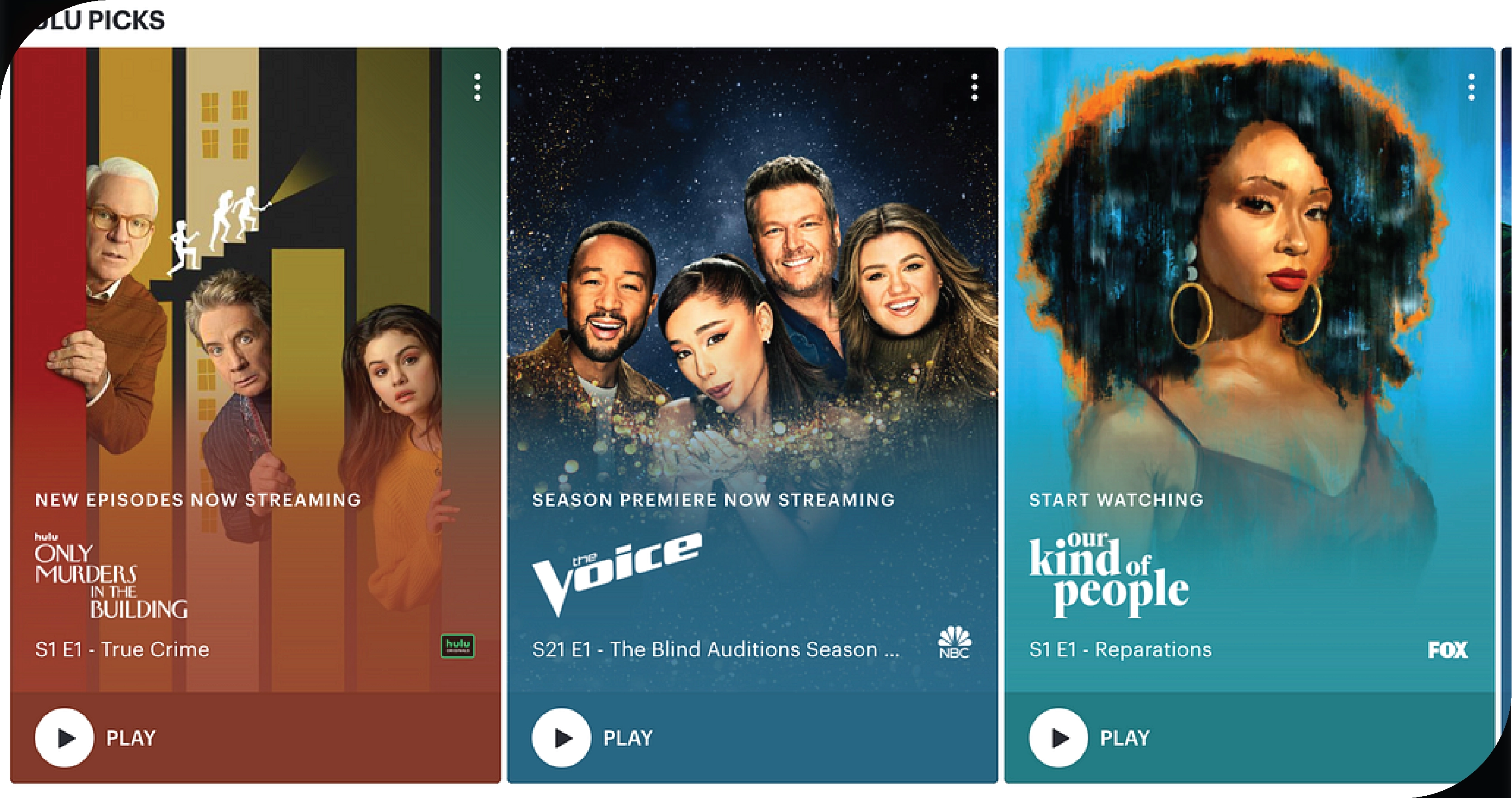Open overflow menu on Our Kind of People
Viewport: 1512px width, 798px height.
1471,87
